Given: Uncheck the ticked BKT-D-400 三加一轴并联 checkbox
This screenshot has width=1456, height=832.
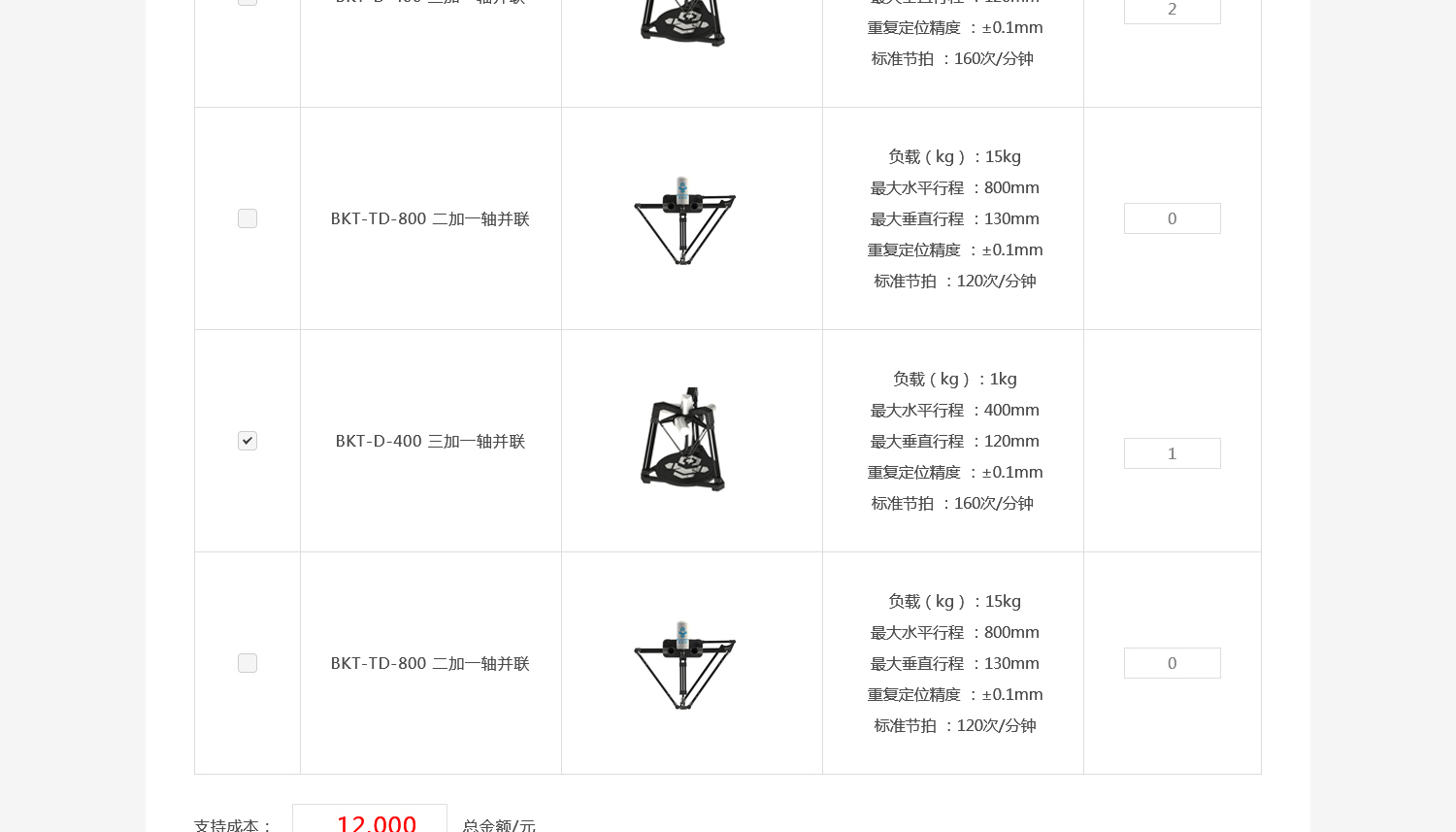Looking at the screenshot, I should pos(248,441).
